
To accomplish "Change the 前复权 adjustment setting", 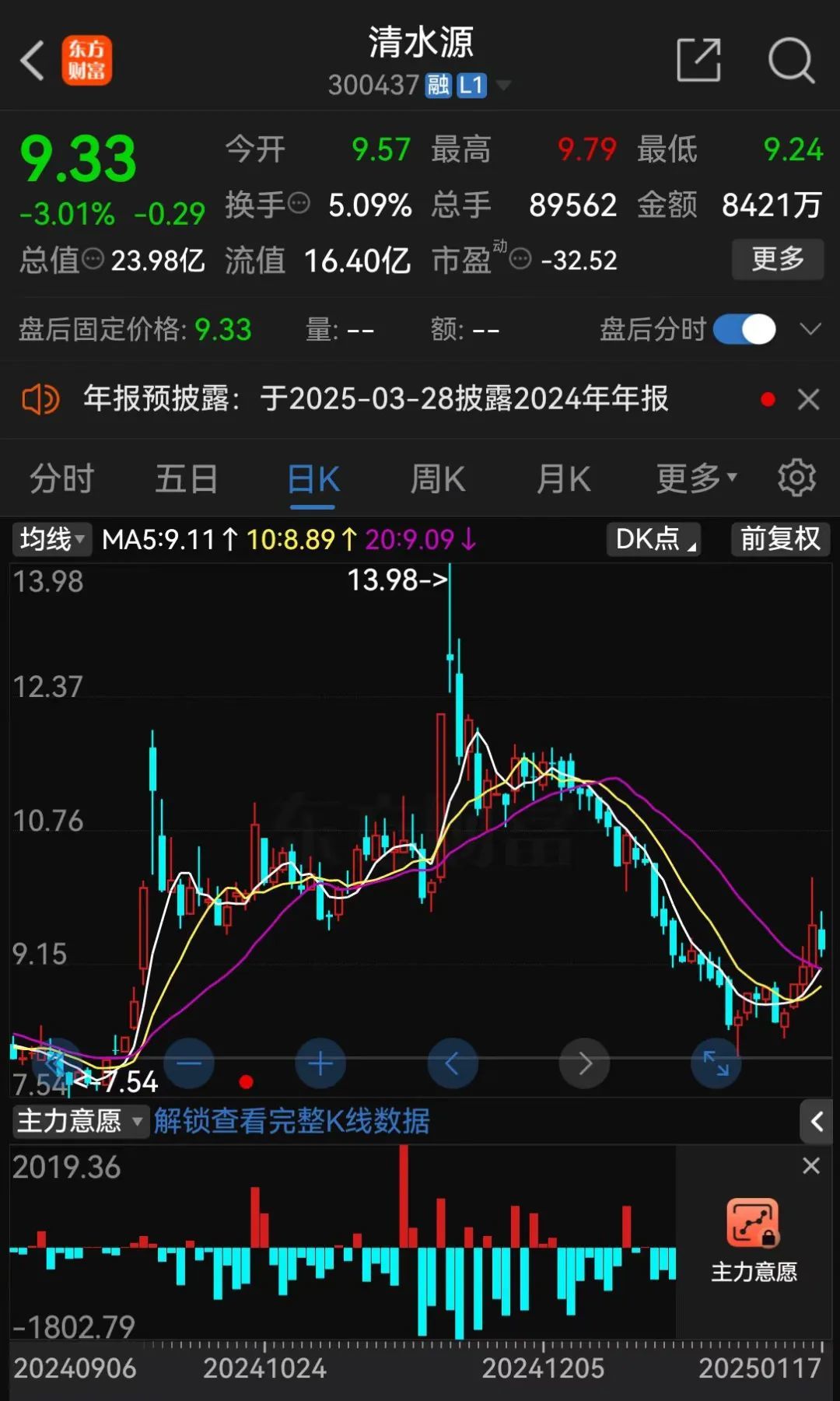I will pos(780,539).
